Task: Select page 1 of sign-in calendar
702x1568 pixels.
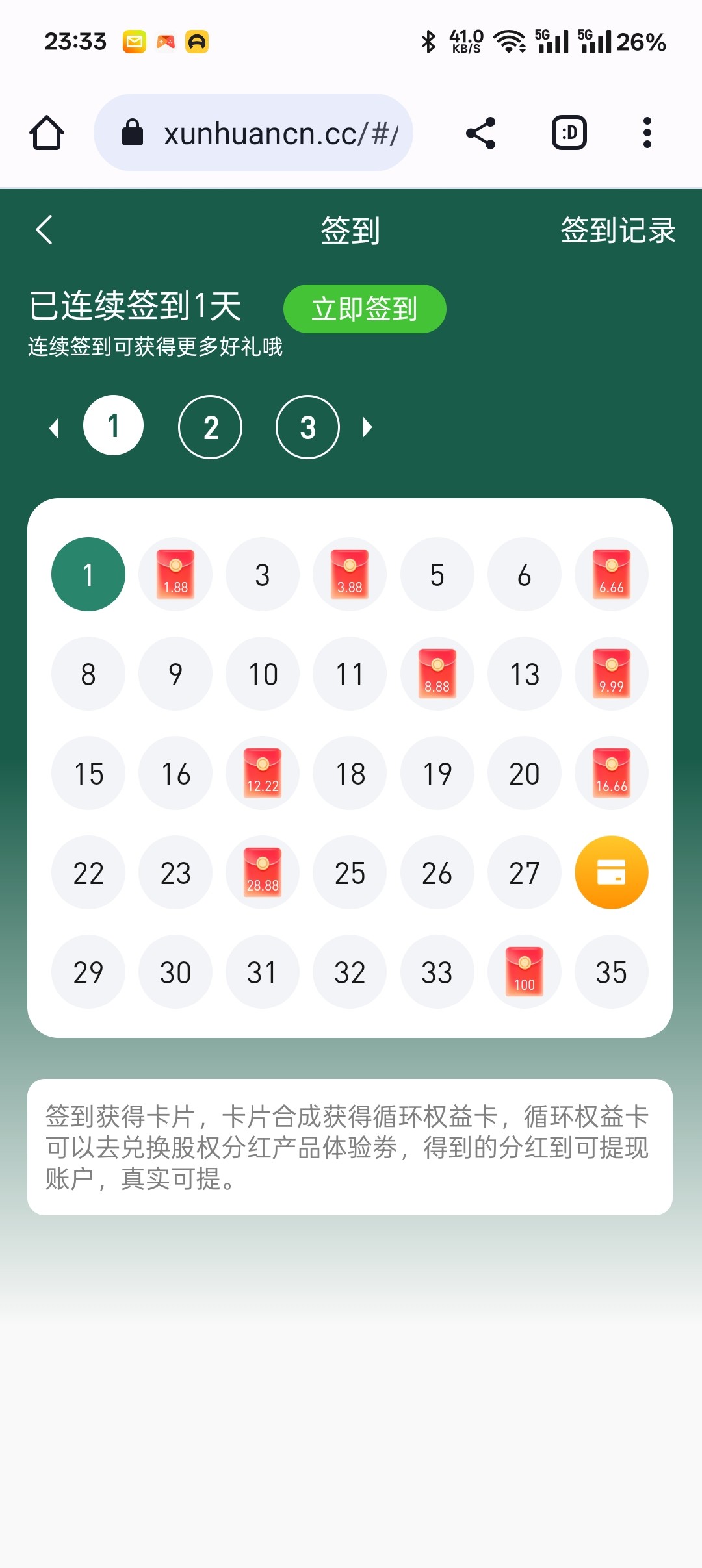Action: (114, 425)
